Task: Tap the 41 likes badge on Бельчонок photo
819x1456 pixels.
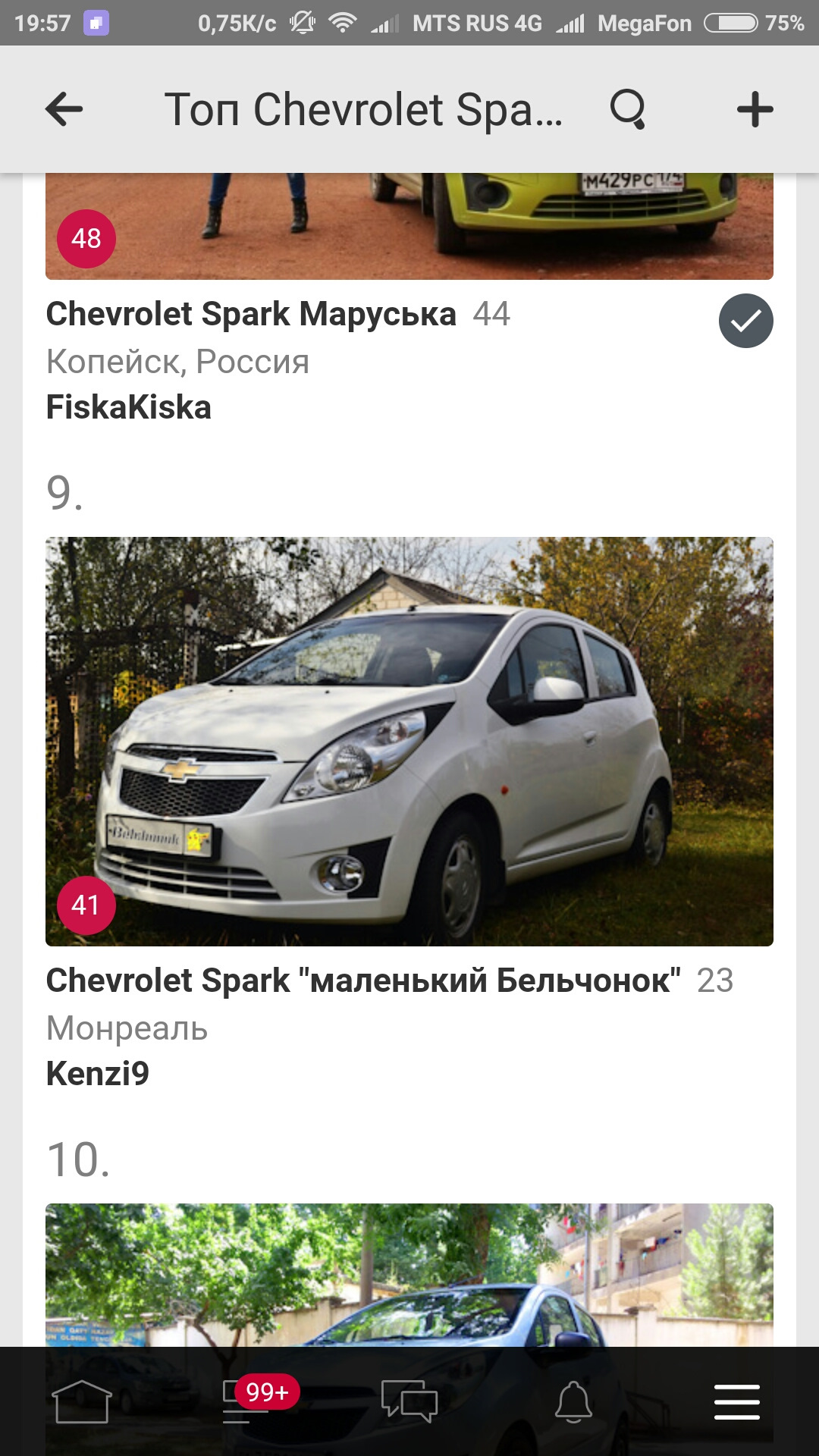Action: click(x=85, y=904)
